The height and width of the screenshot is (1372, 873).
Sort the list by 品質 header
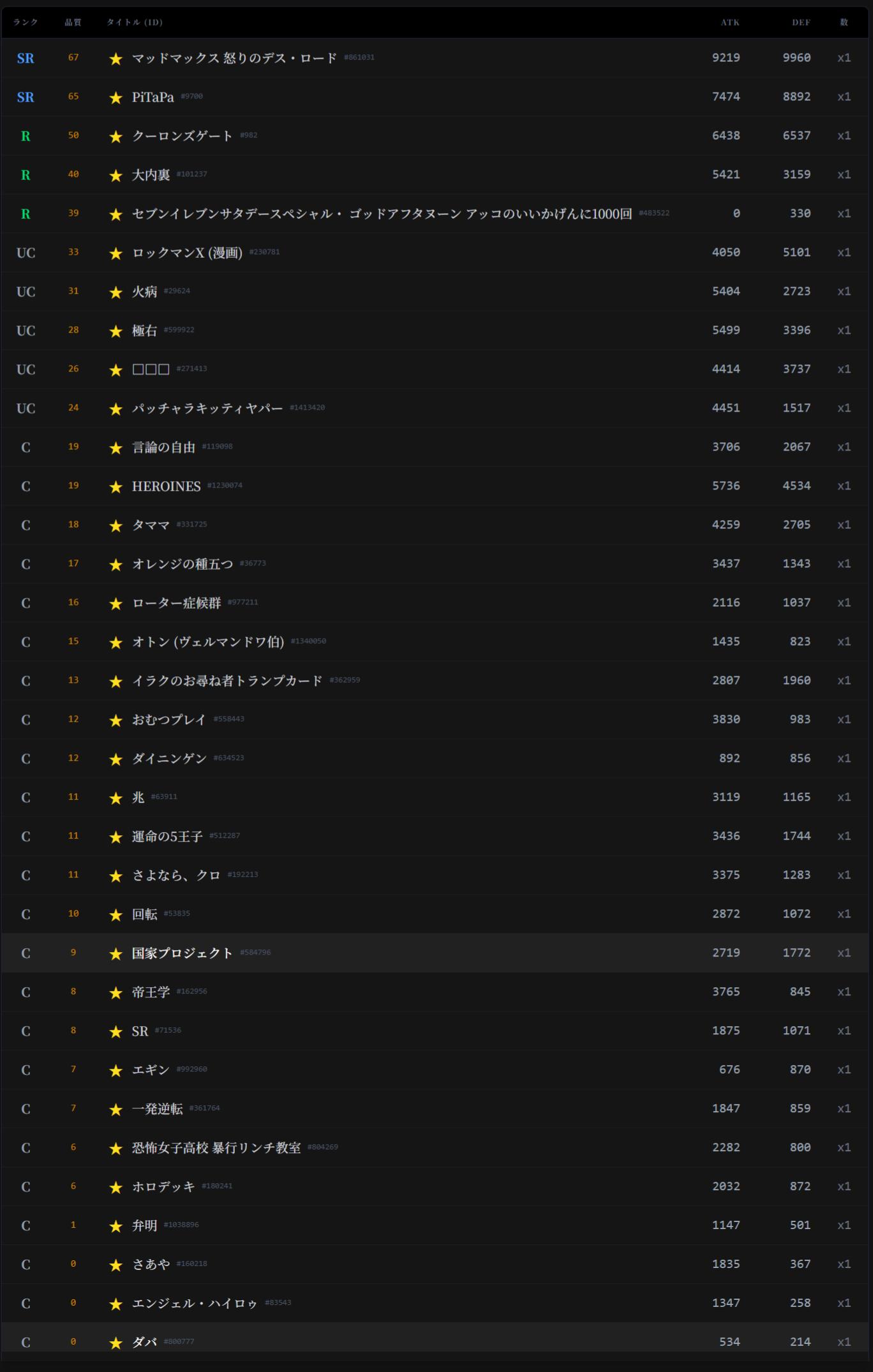(73, 22)
